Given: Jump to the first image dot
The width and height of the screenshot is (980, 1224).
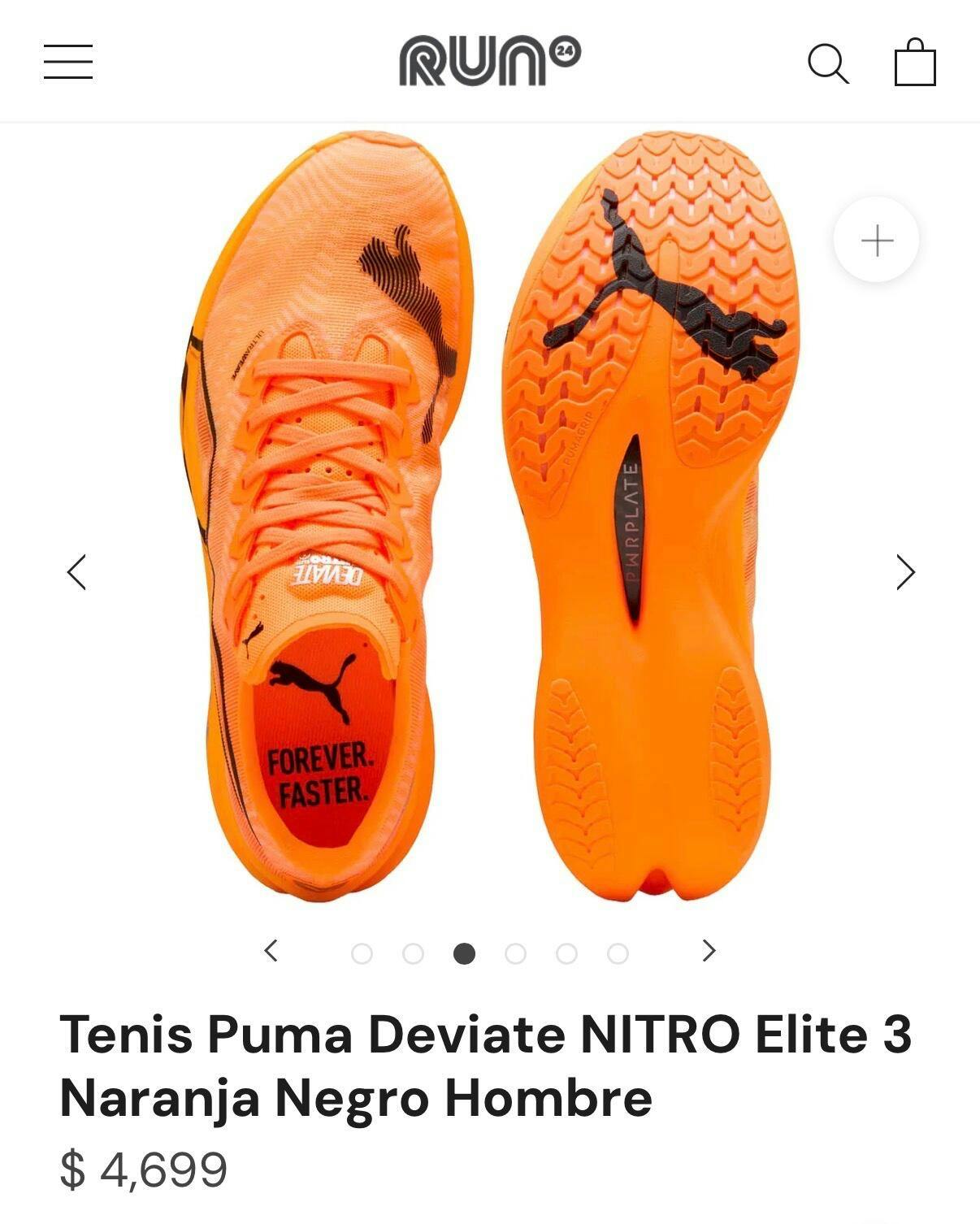Looking at the screenshot, I should point(362,953).
